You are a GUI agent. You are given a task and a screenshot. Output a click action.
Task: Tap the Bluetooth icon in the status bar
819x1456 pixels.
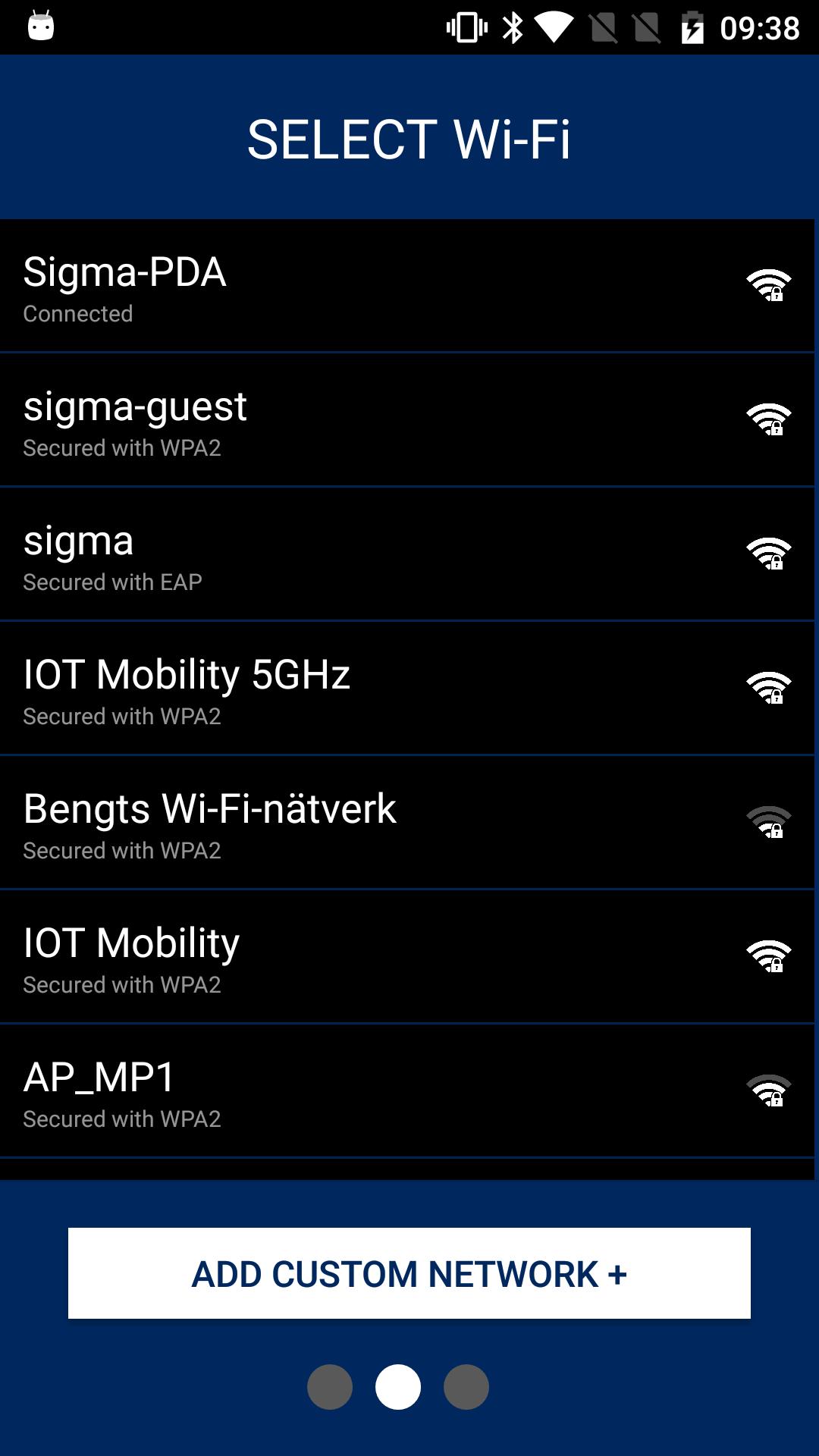[513, 27]
